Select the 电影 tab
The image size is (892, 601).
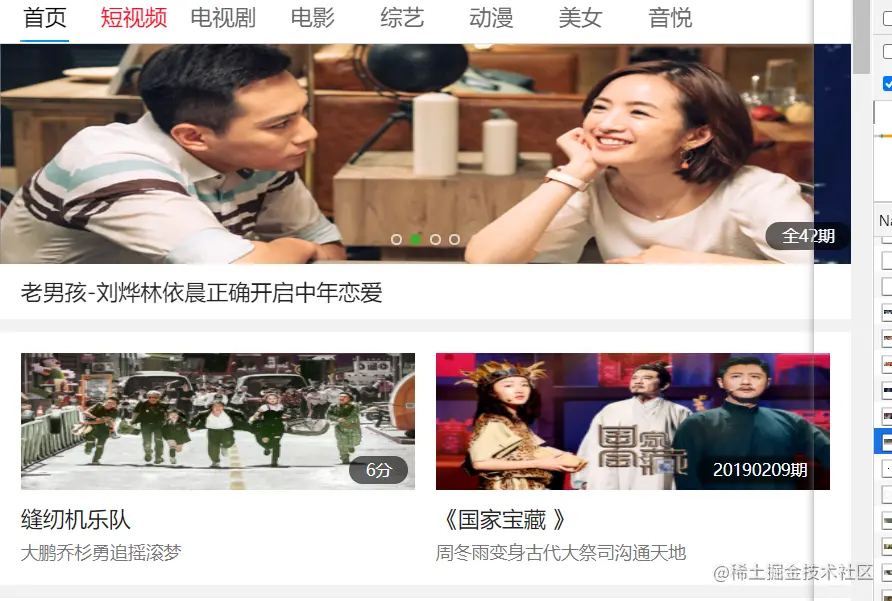[313, 18]
